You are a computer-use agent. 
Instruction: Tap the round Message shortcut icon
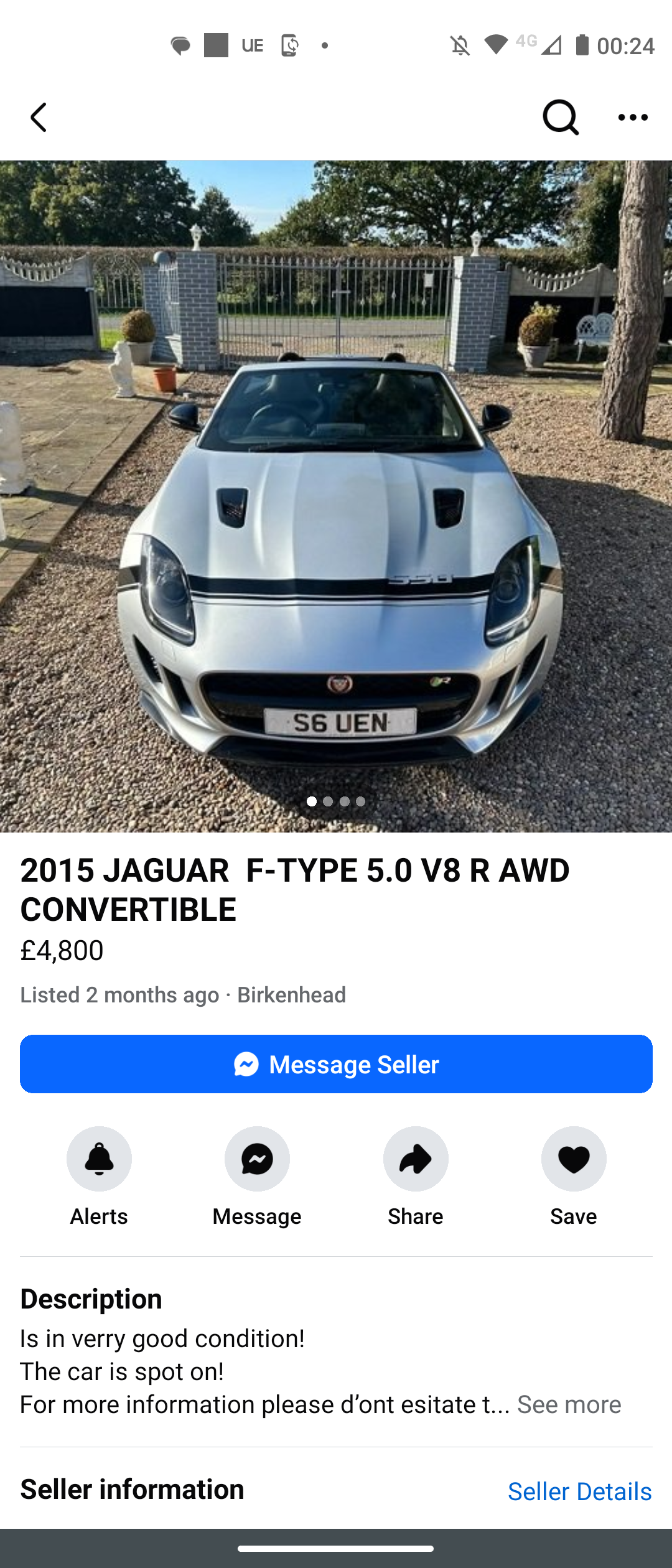click(x=257, y=1159)
